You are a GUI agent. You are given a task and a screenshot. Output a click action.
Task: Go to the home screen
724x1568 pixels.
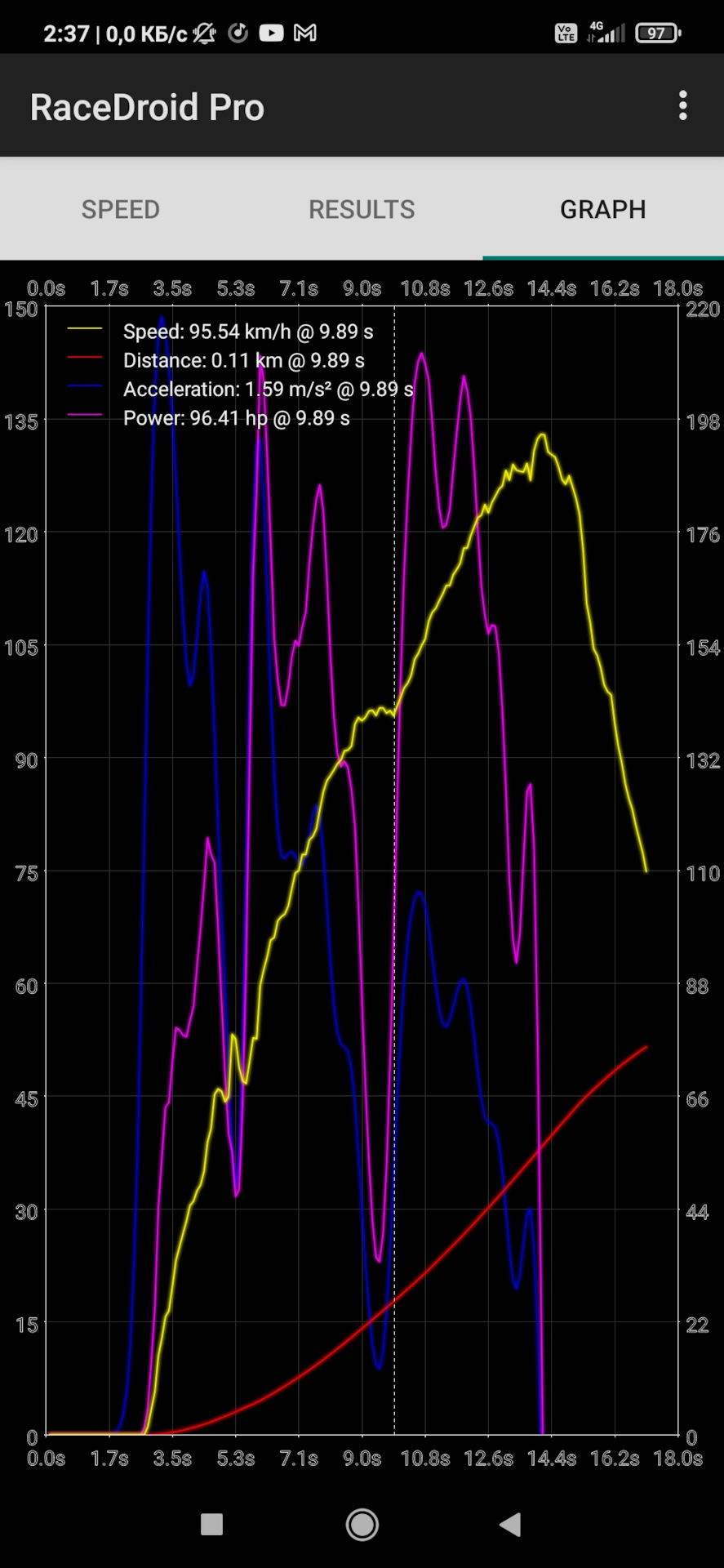tap(362, 1524)
